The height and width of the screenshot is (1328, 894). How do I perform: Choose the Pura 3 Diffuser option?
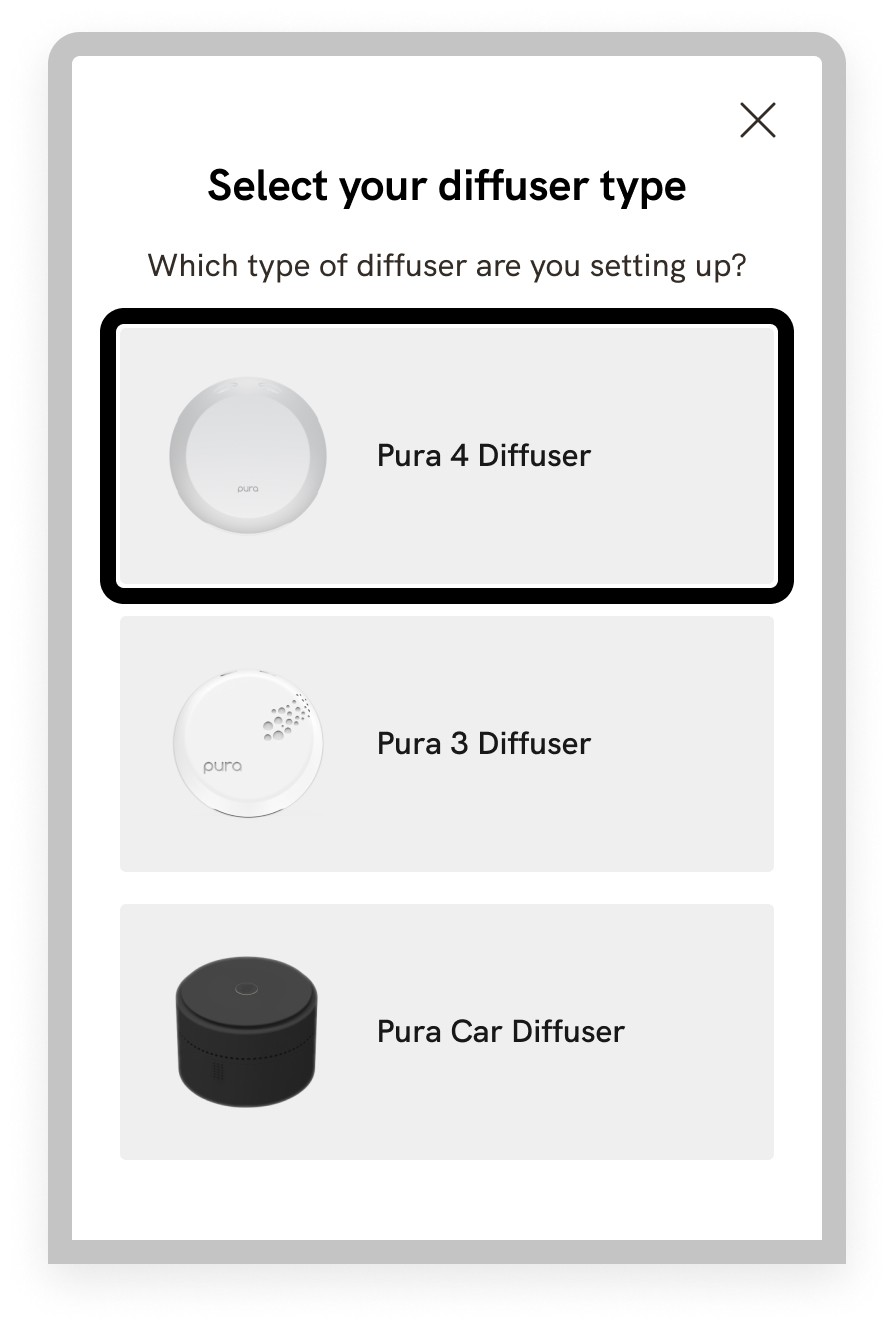pos(446,743)
